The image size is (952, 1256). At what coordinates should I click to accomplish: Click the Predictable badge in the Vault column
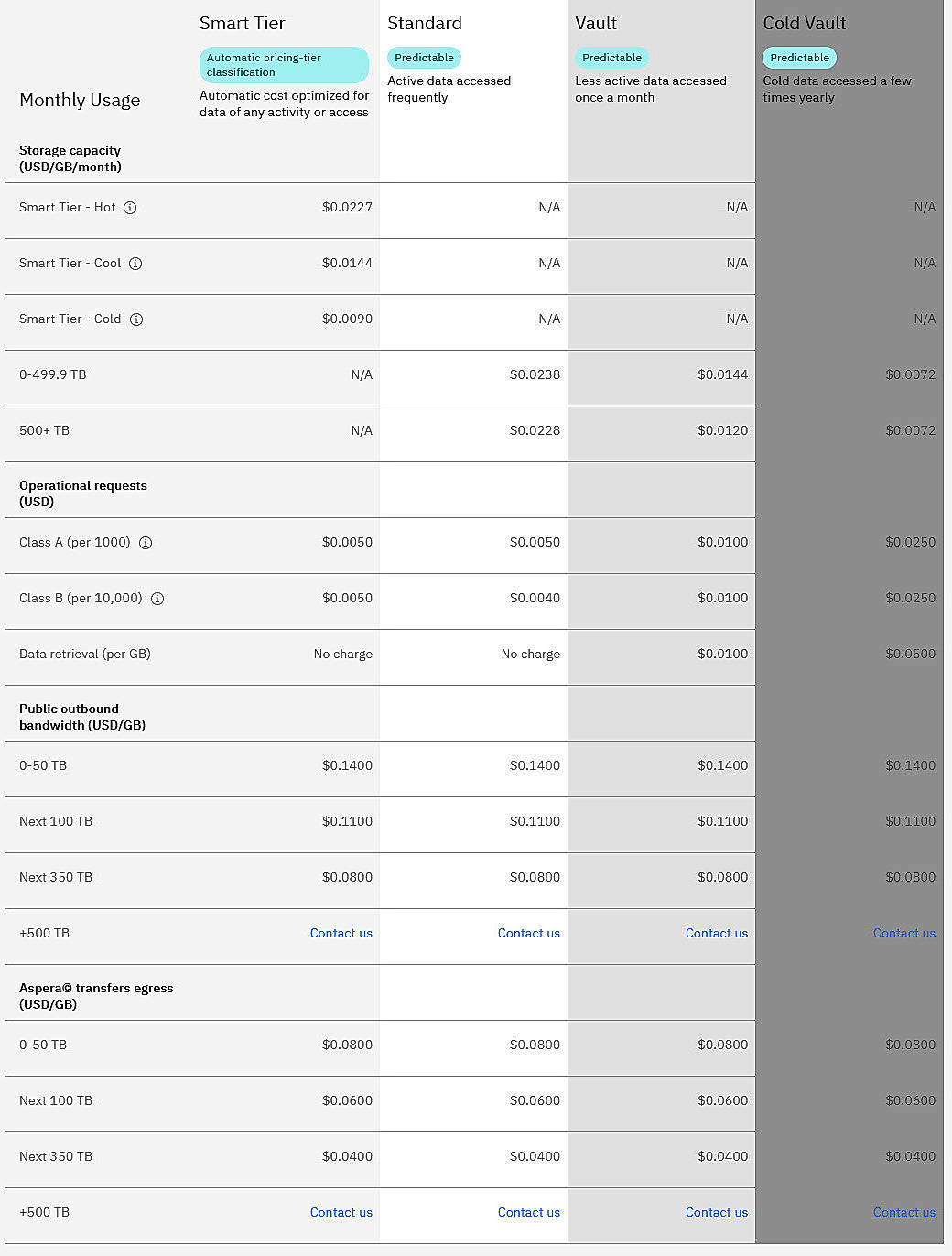point(611,57)
